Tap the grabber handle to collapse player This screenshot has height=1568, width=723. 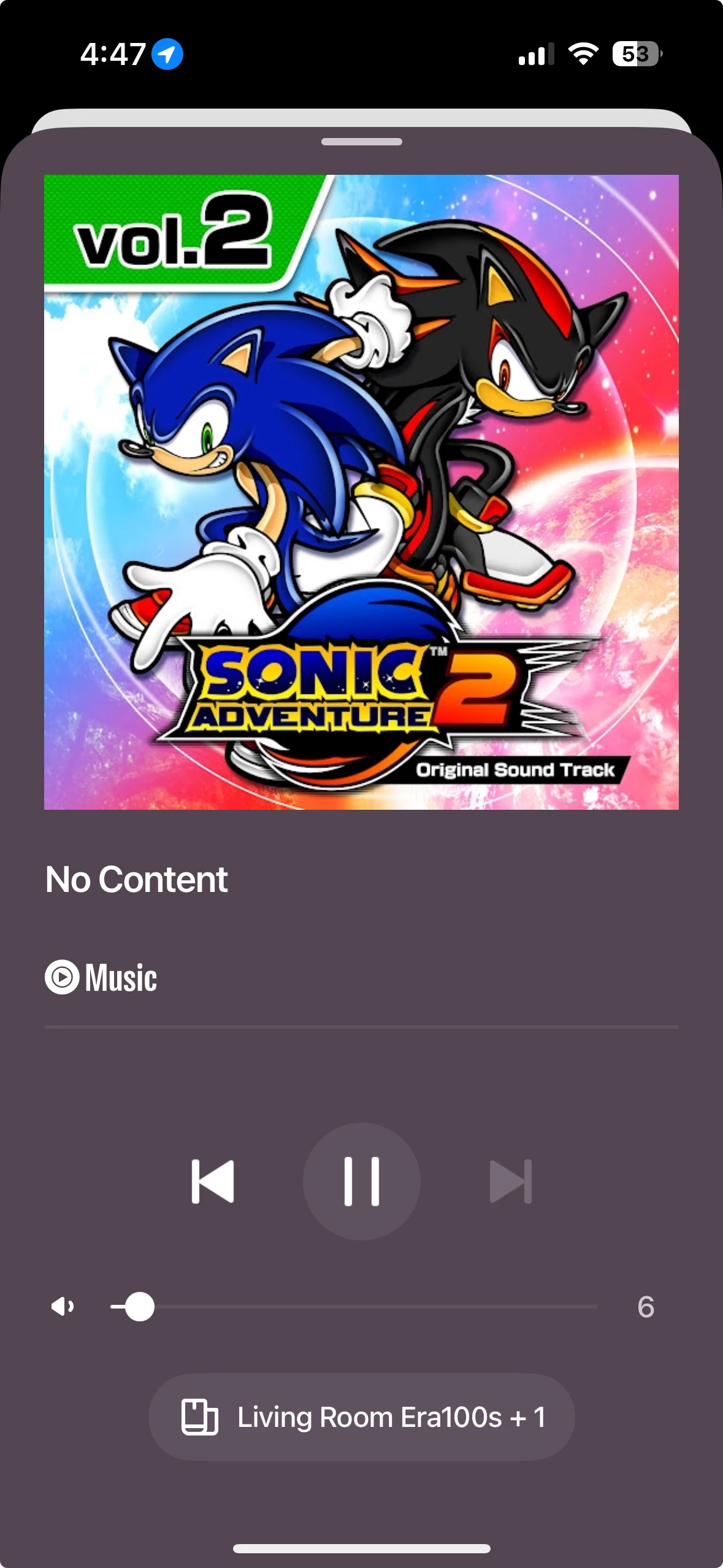point(361,142)
